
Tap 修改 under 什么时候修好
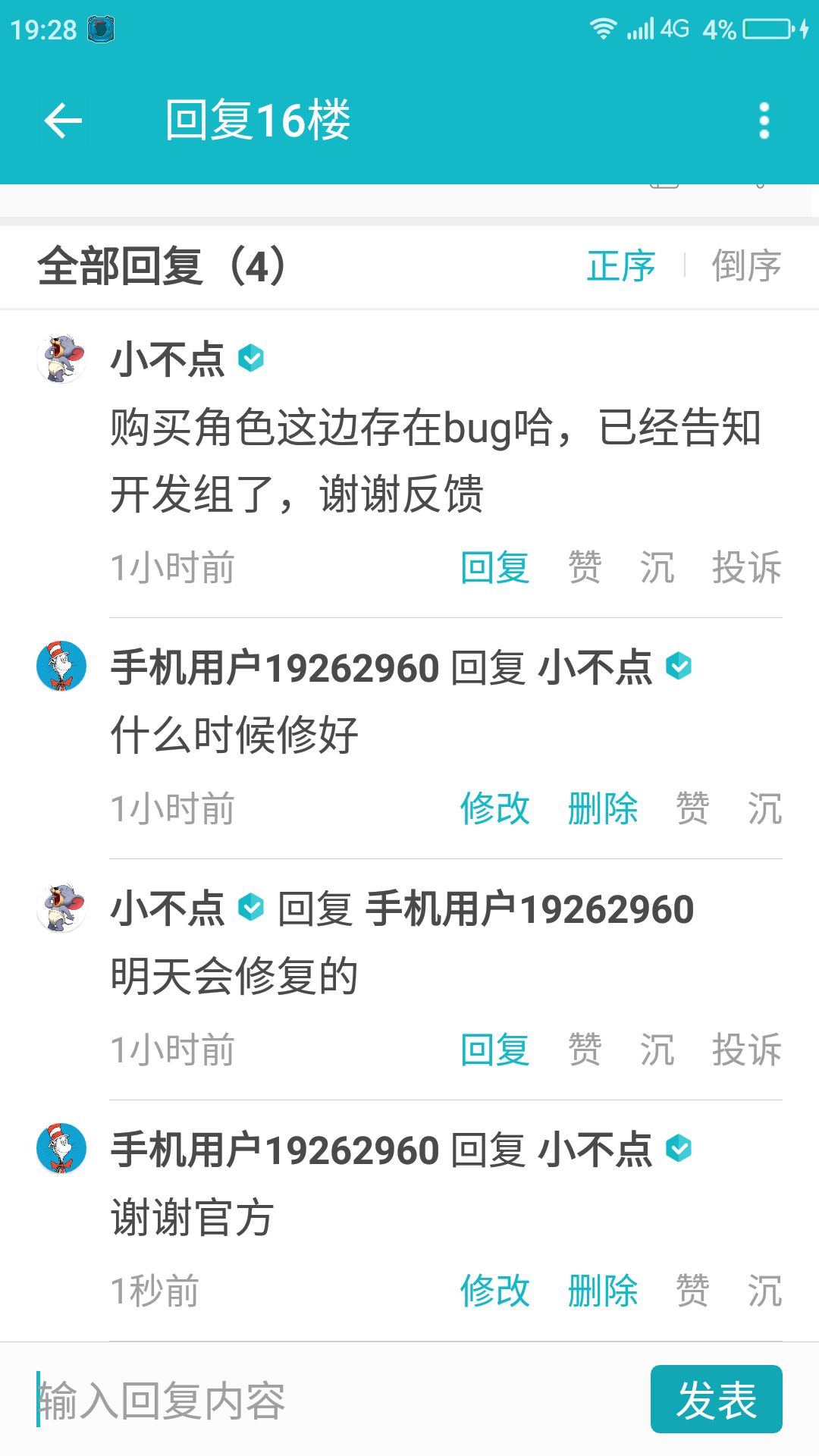[x=495, y=809]
